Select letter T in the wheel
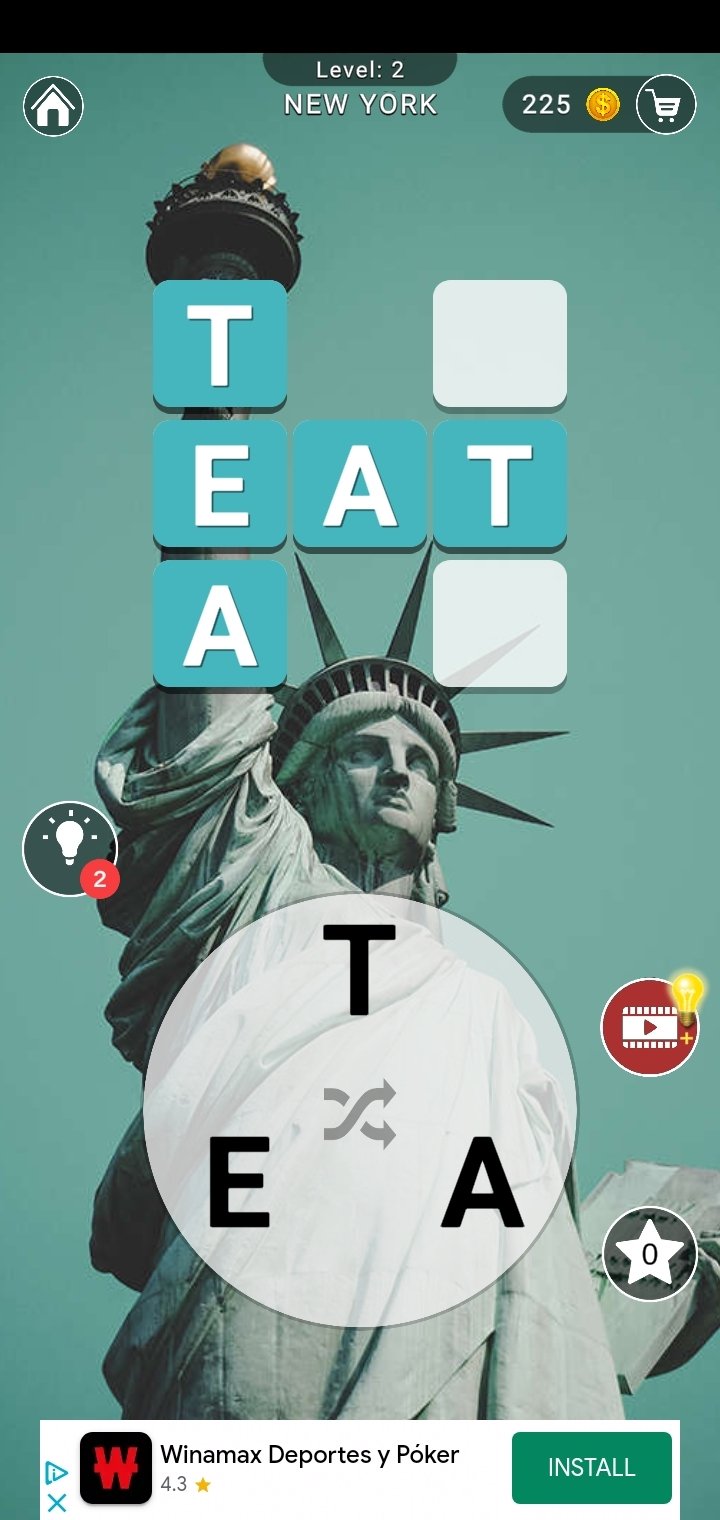Viewport: 720px width, 1520px height. (360, 969)
